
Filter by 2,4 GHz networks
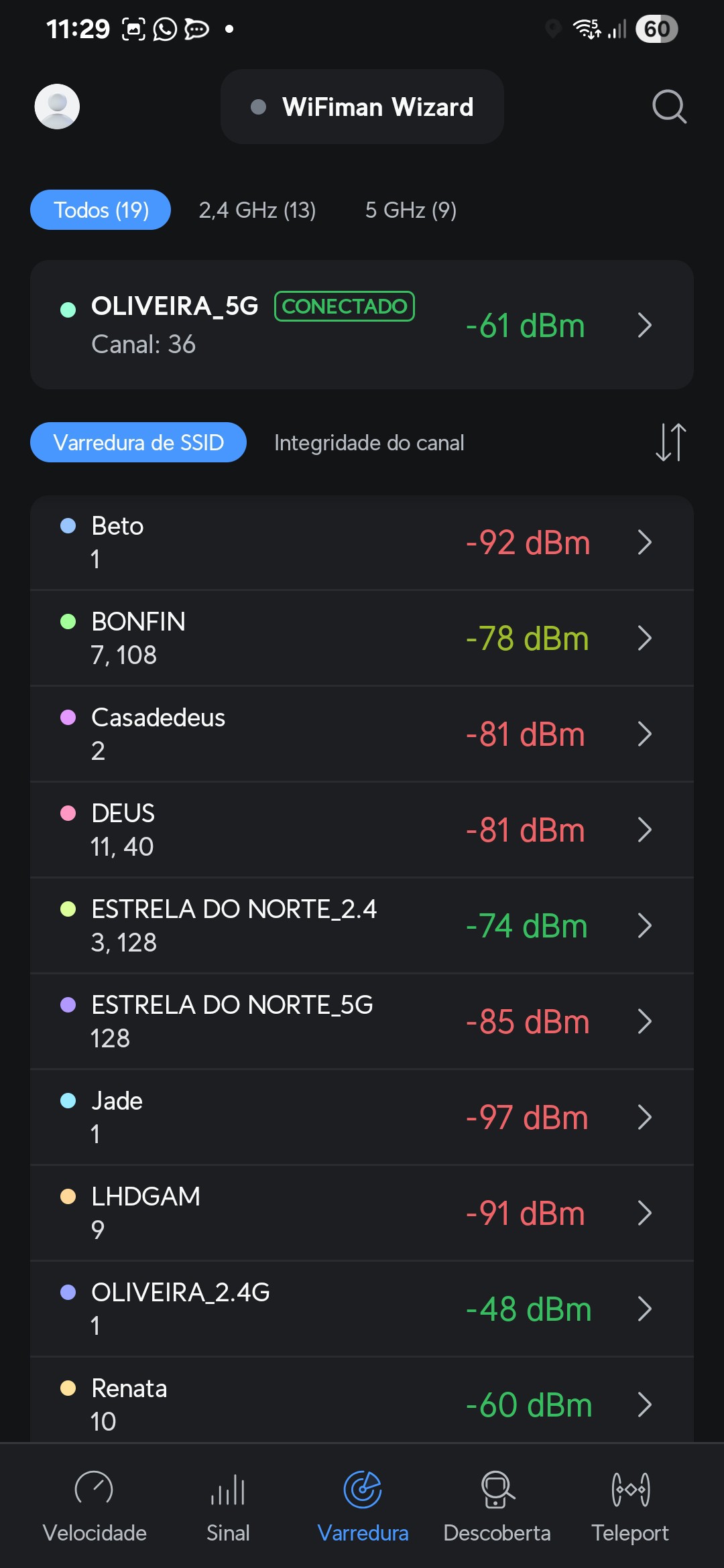click(x=257, y=210)
